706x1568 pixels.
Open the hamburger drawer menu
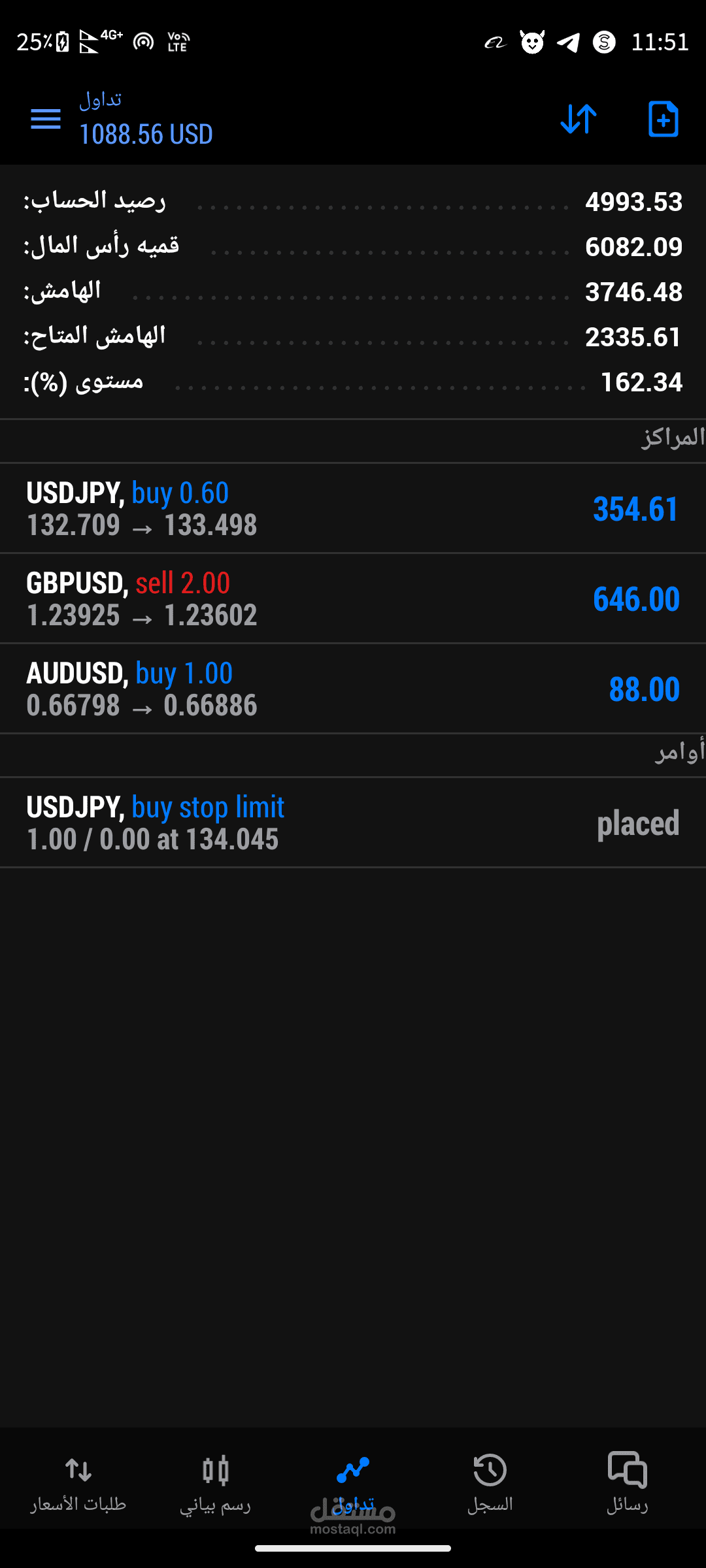pos(46,119)
